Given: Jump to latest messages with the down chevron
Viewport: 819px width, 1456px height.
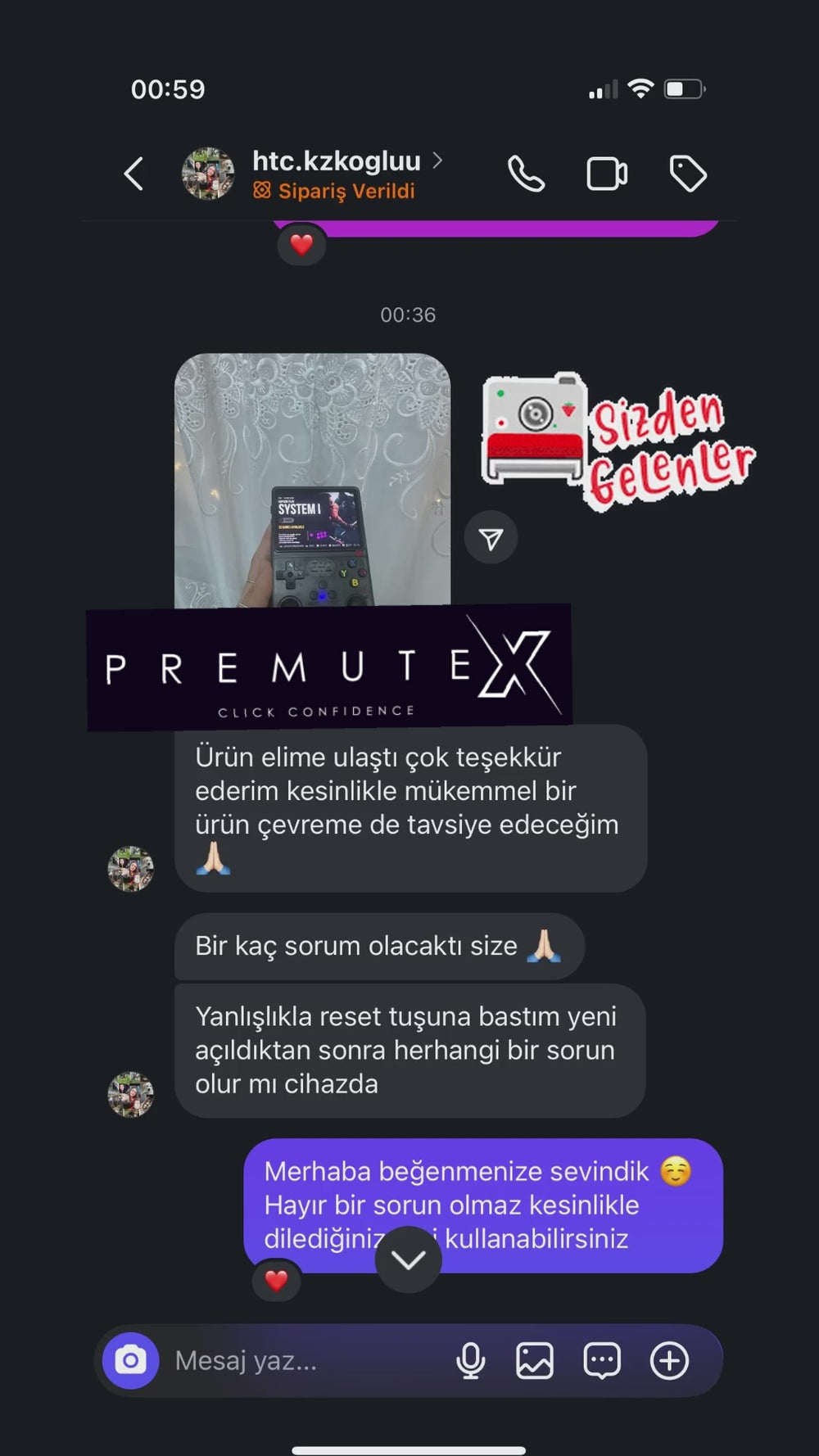Looking at the screenshot, I should pyautogui.click(x=408, y=1259).
